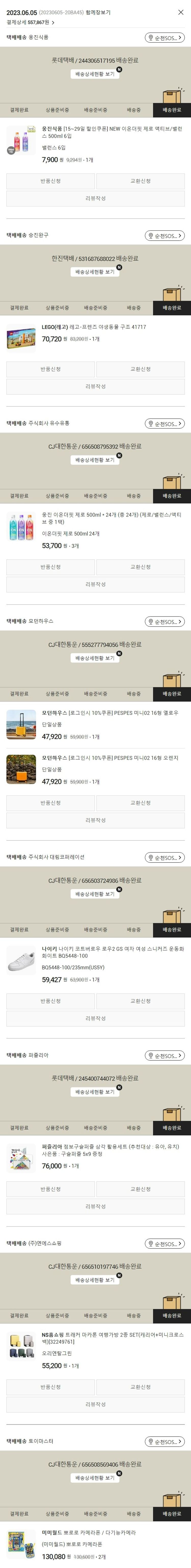Open the PESPES 미니02 옐로우 suitcase item
Image resolution: width=191 pixels, height=1568 pixels.
[110, 713]
